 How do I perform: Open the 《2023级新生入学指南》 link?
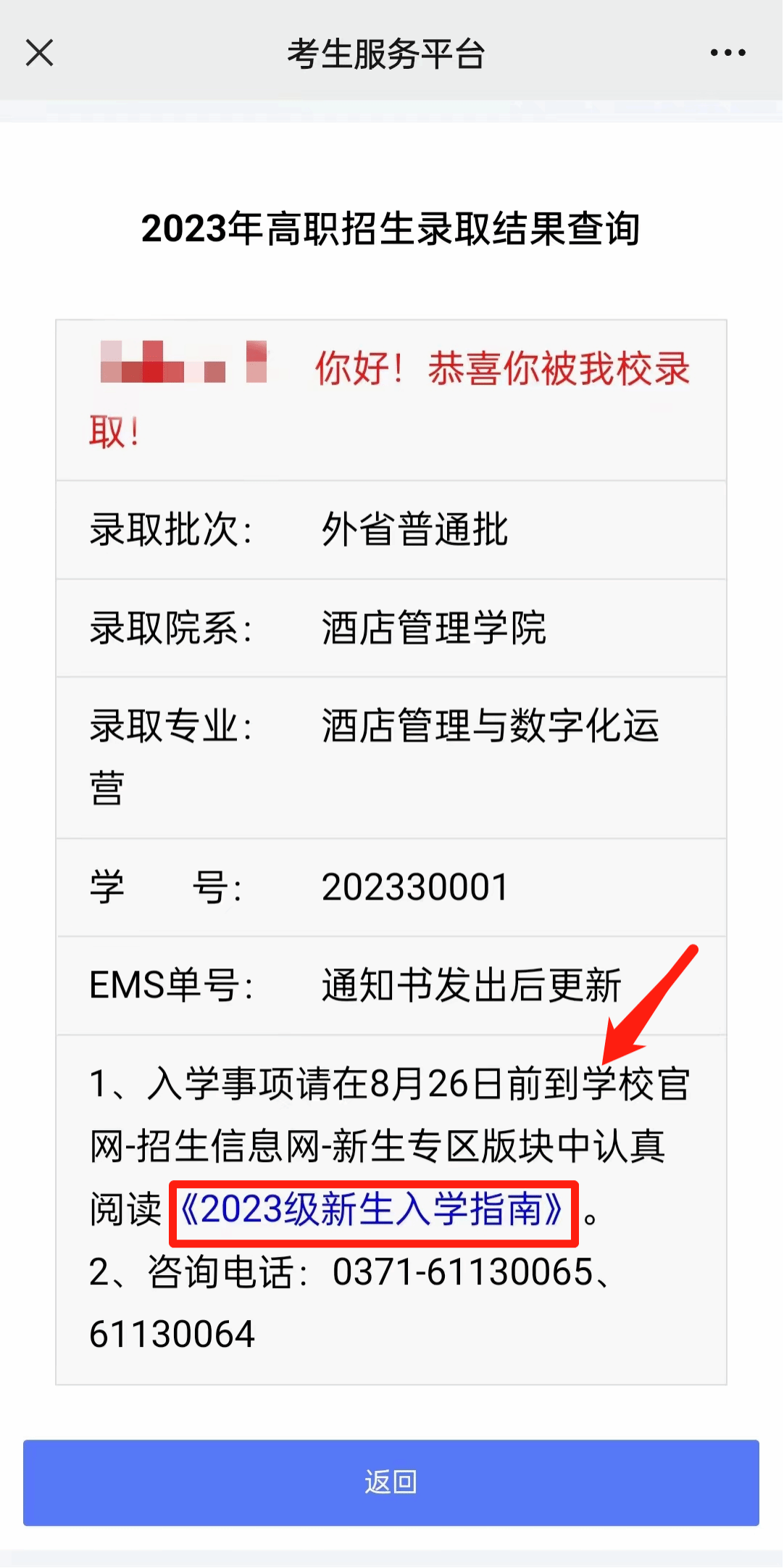(x=372, y=1209)
